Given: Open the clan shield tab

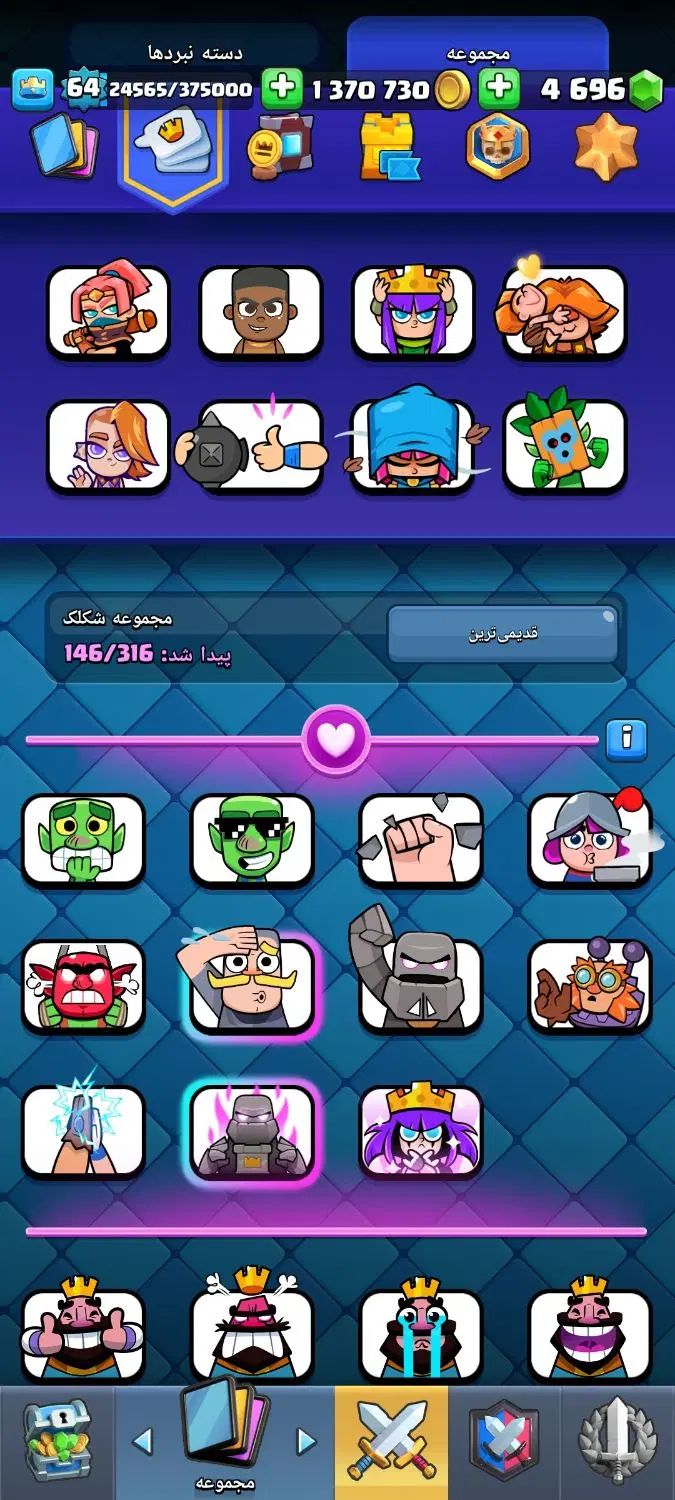Looking at the screenshot, I should [x=504, y=1441].
